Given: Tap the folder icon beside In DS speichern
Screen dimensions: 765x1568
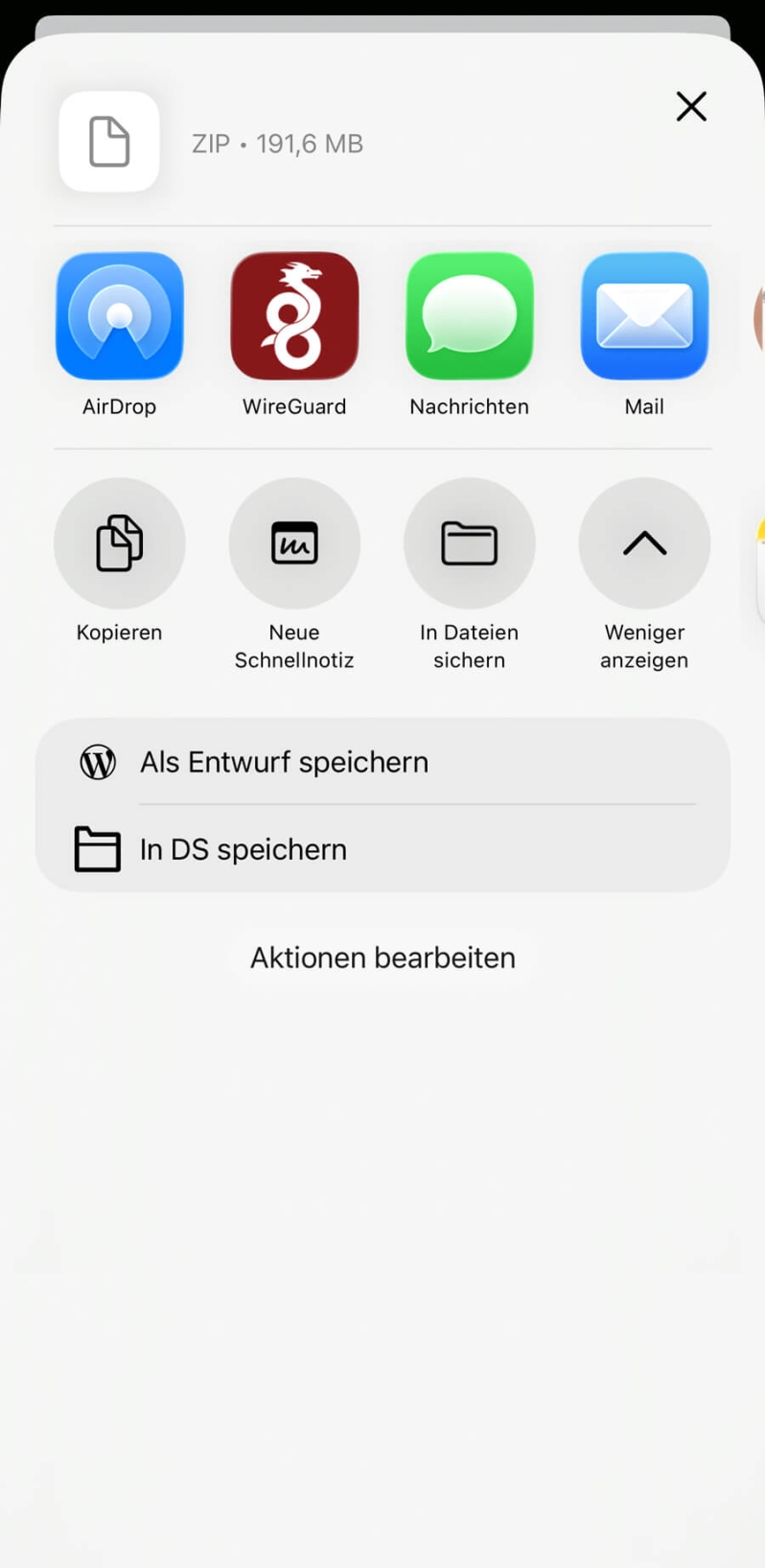Looking at the screenshot, I should point(97,849).
